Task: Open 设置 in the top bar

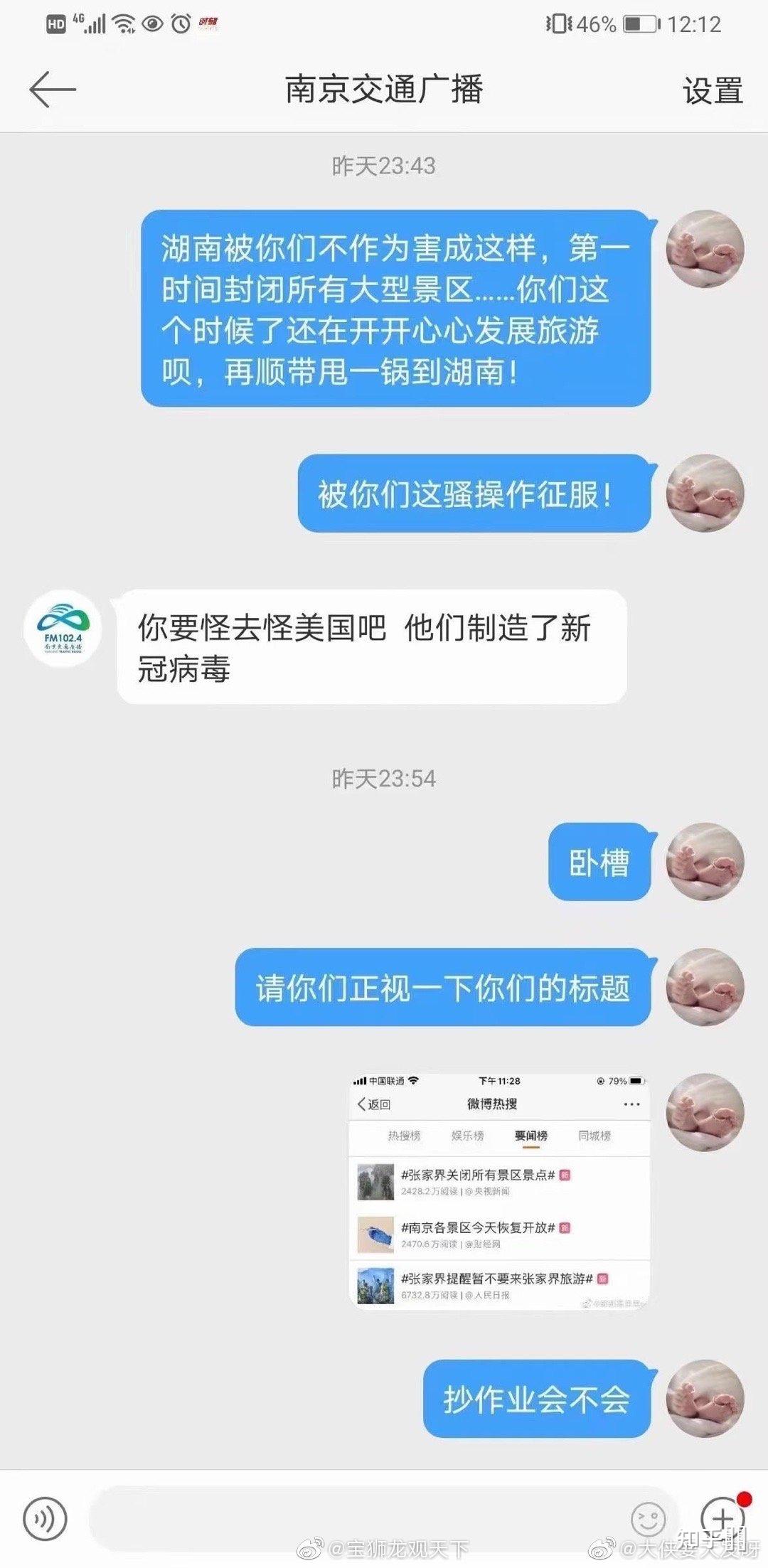Action: click(x=713, y=90)
